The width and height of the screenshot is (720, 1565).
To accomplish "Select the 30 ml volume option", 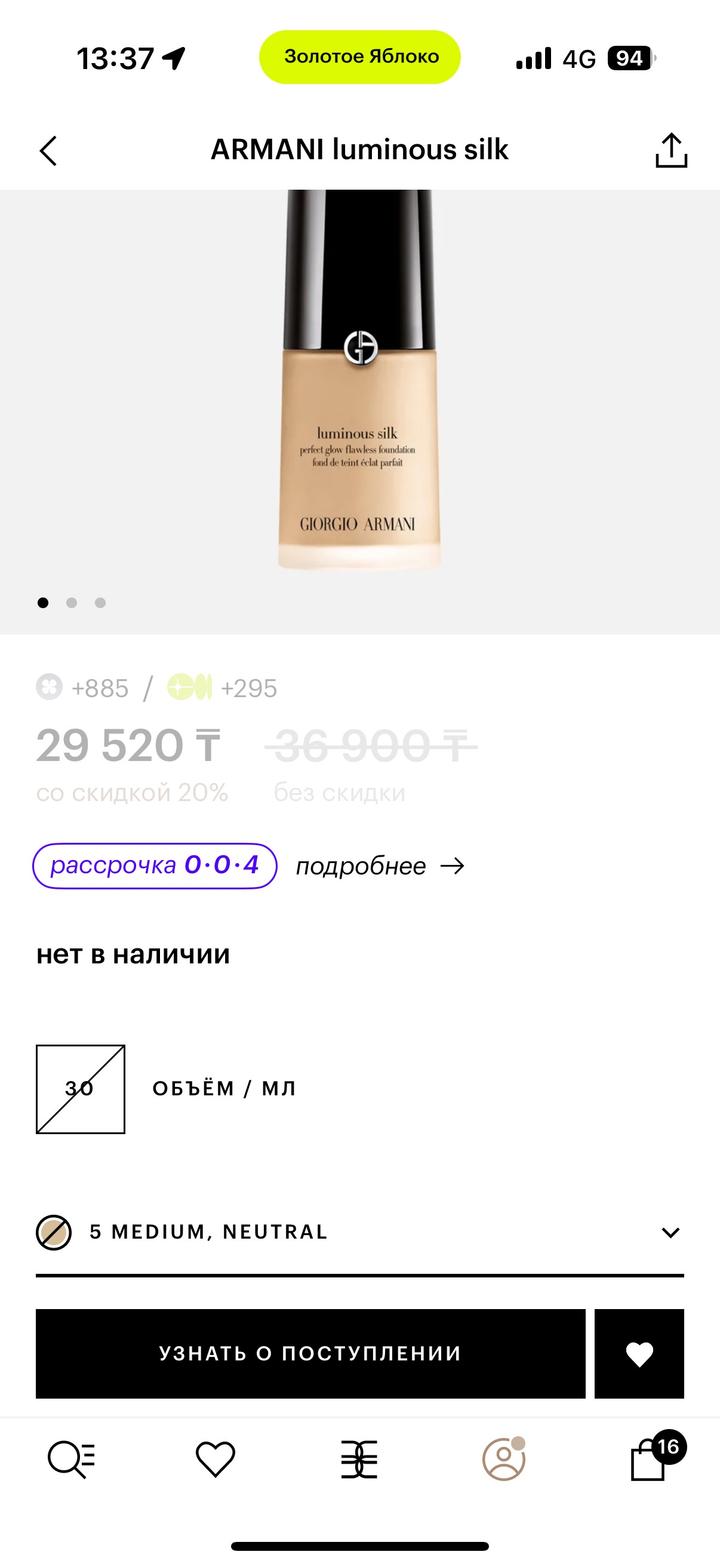I will pyautogui.click(x=80, y=1089).
